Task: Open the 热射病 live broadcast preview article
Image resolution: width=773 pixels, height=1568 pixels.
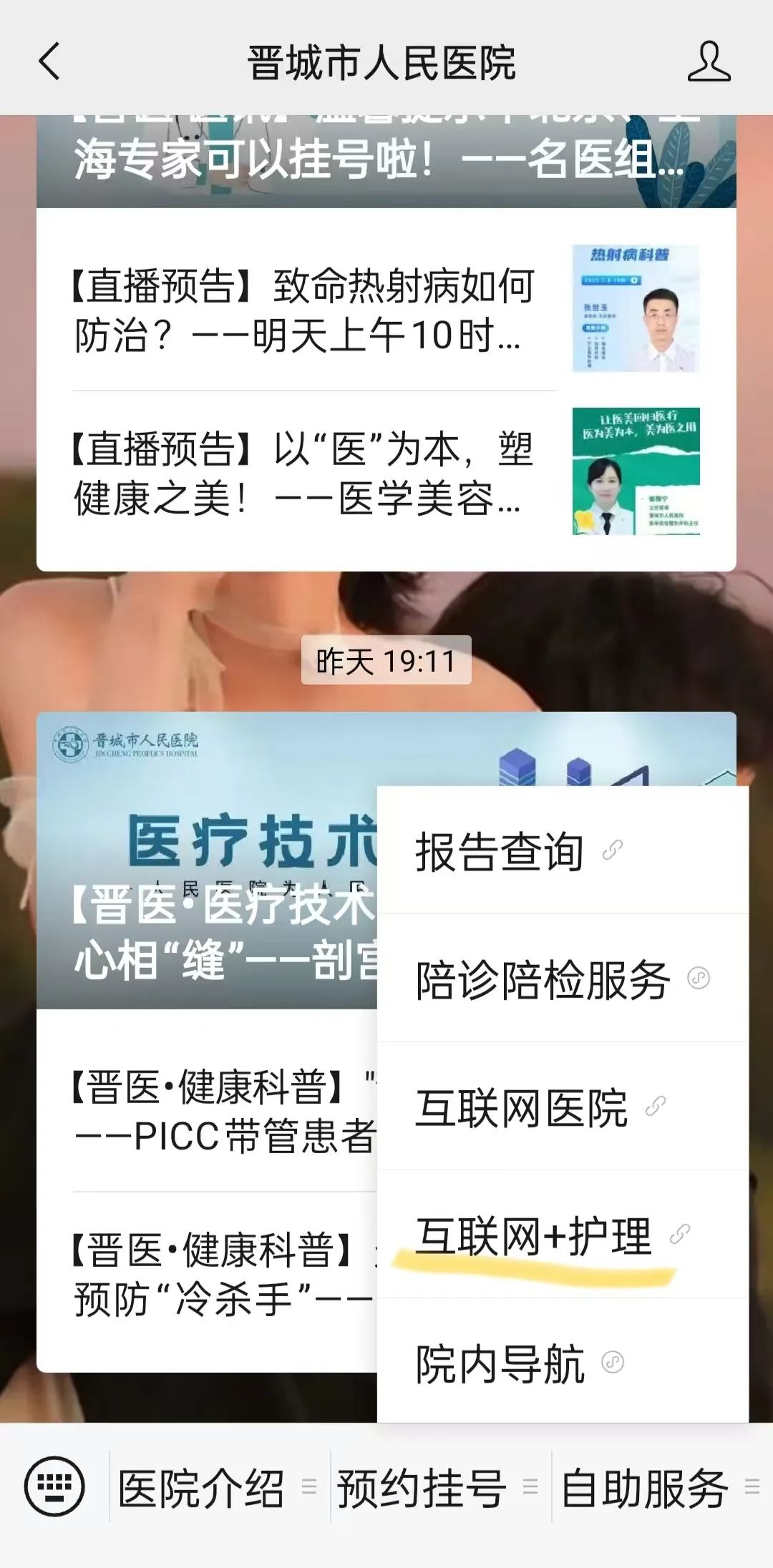Action: 301,310
